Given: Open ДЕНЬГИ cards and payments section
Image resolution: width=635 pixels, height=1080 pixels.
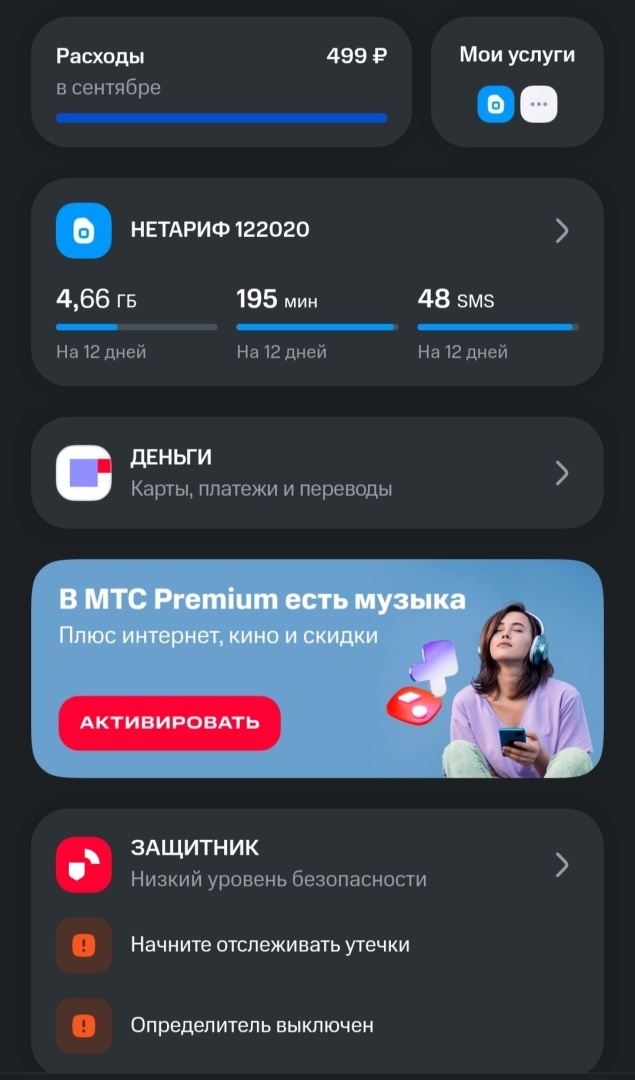Looking at the screenshot, I should click(317, 473).
